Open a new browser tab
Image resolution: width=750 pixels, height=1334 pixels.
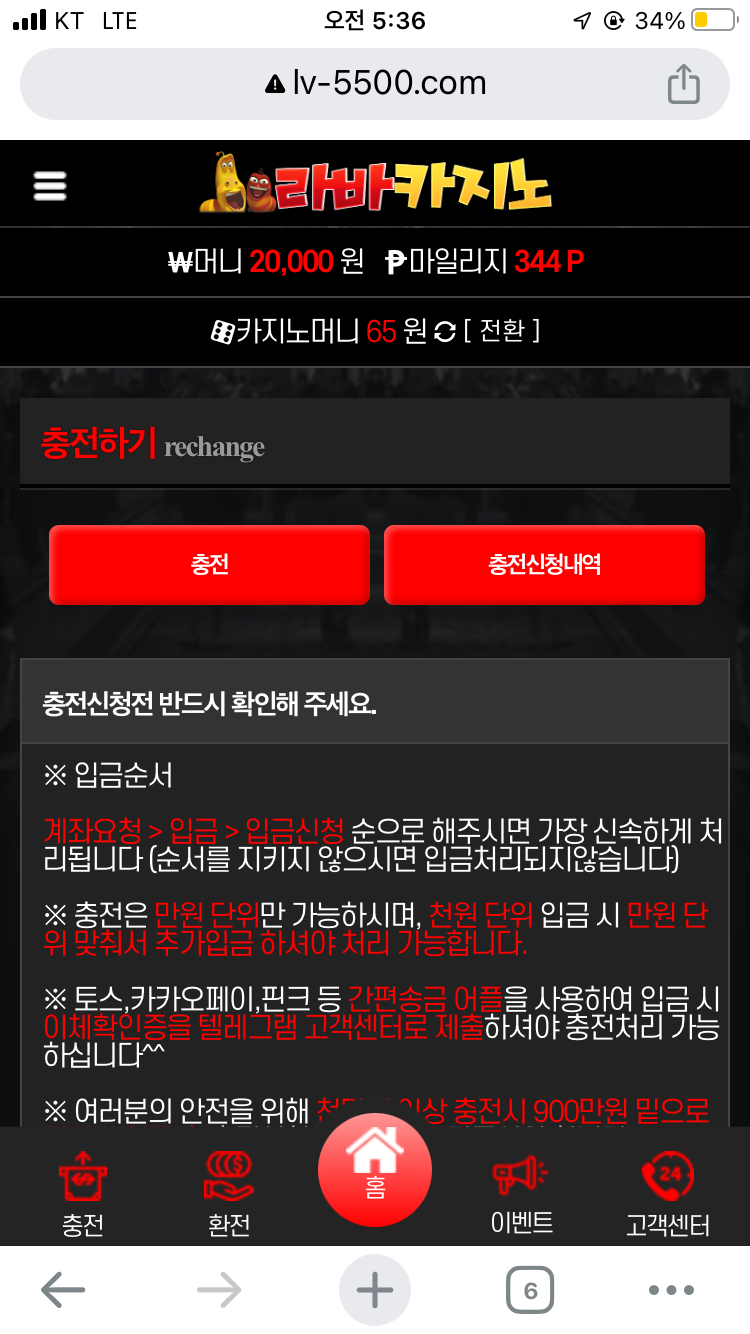click(375, 1290)
